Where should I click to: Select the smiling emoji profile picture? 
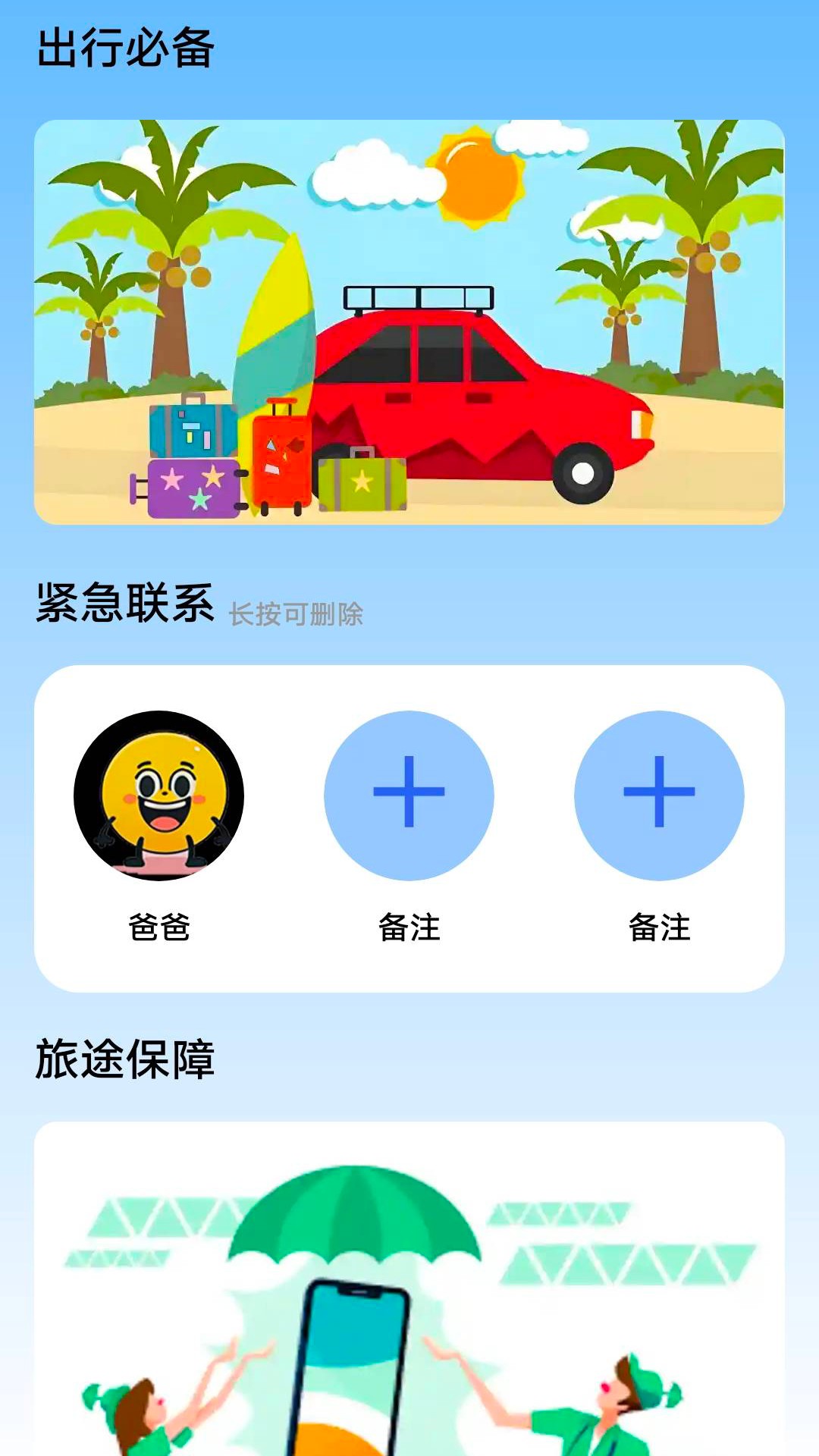tap(162, 795)
